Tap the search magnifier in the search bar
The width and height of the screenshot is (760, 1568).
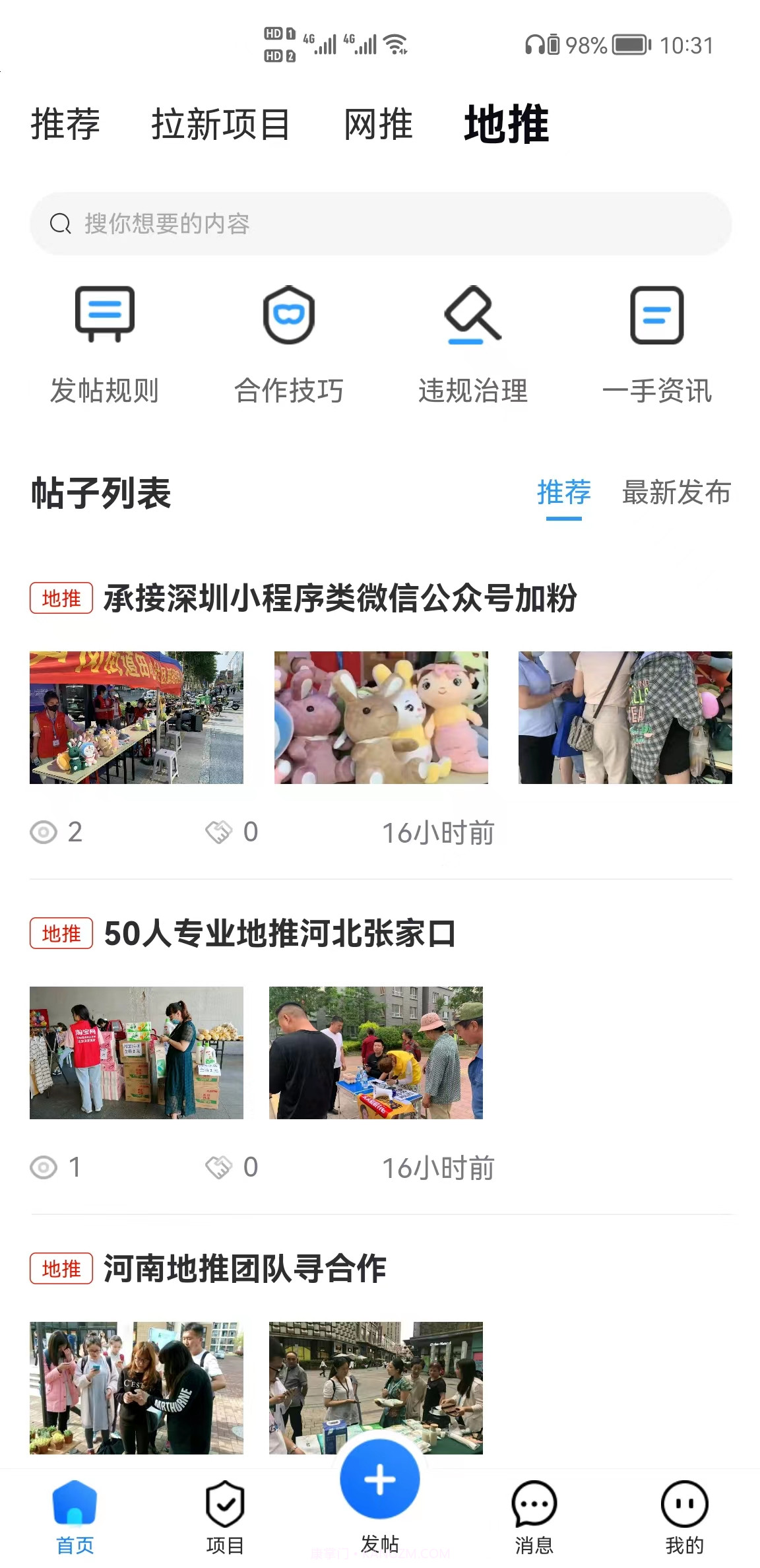(x=61, y=223)
